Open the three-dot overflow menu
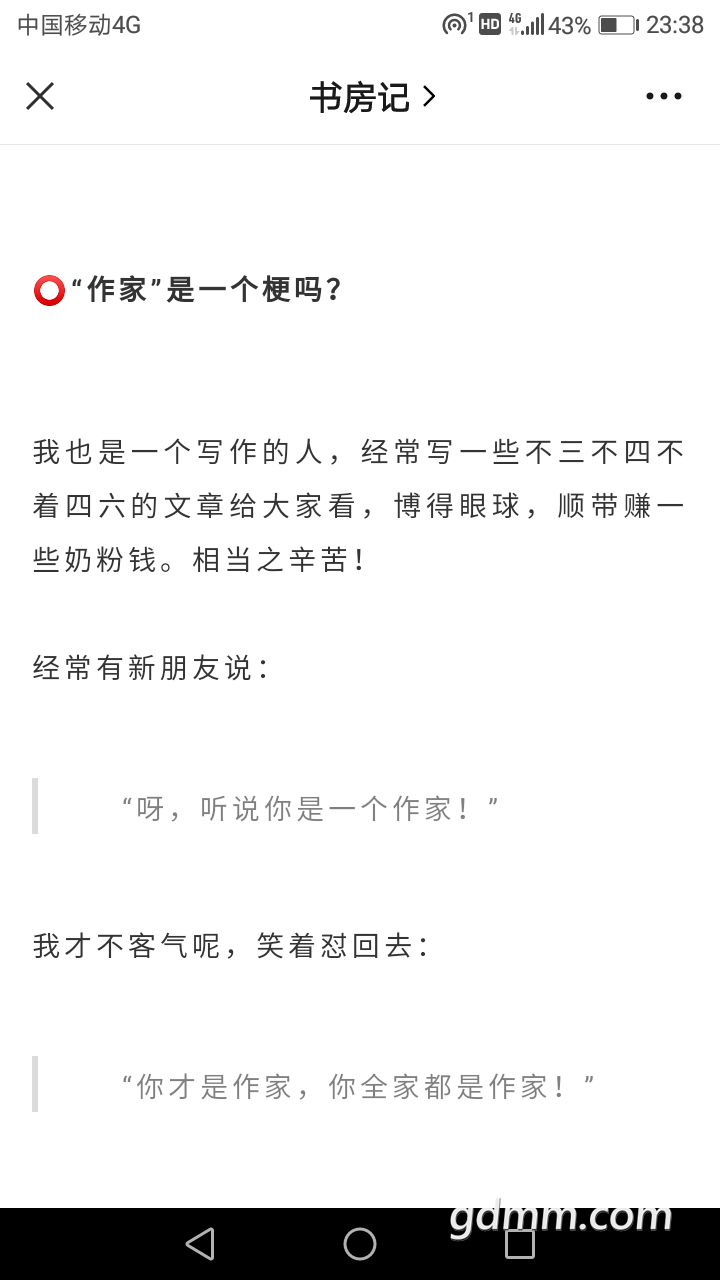The height and width of the screenshot is (1280, 720). click(x=664, y=96)
